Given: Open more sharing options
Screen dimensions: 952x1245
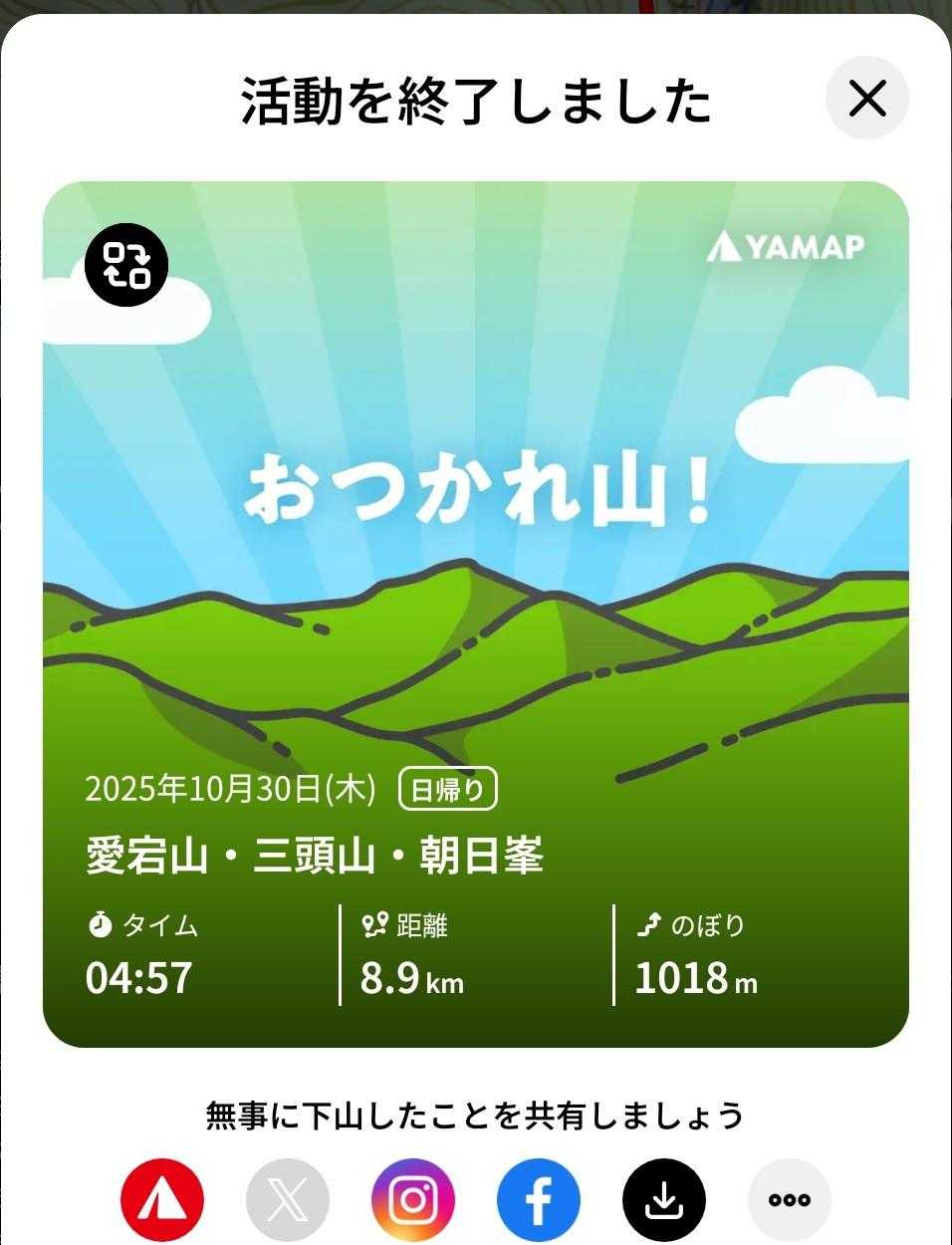Looking at the screenshot, I should pos(790,1199).
